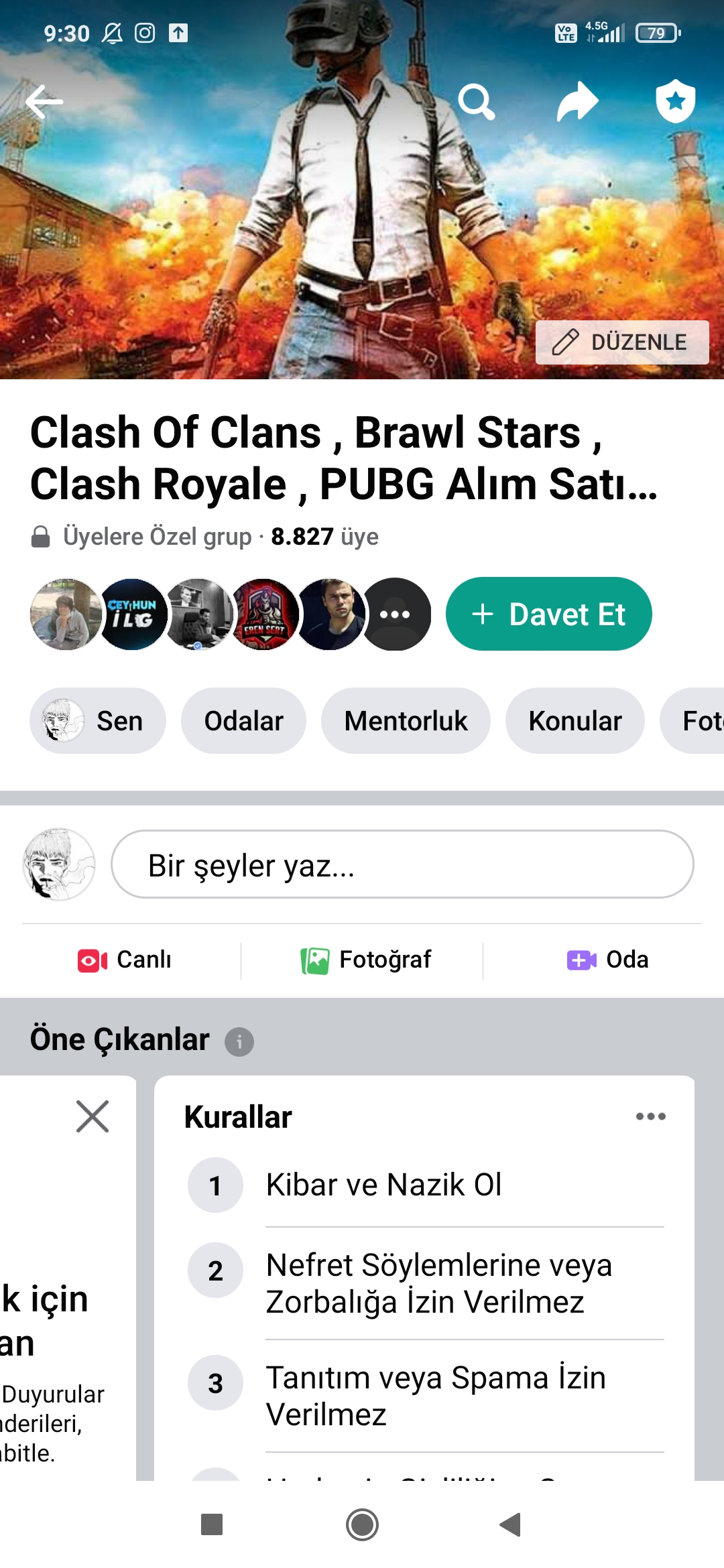Open the Mentorluk chip
This screenshot has width=724, height=1568.
pos(406,721)
